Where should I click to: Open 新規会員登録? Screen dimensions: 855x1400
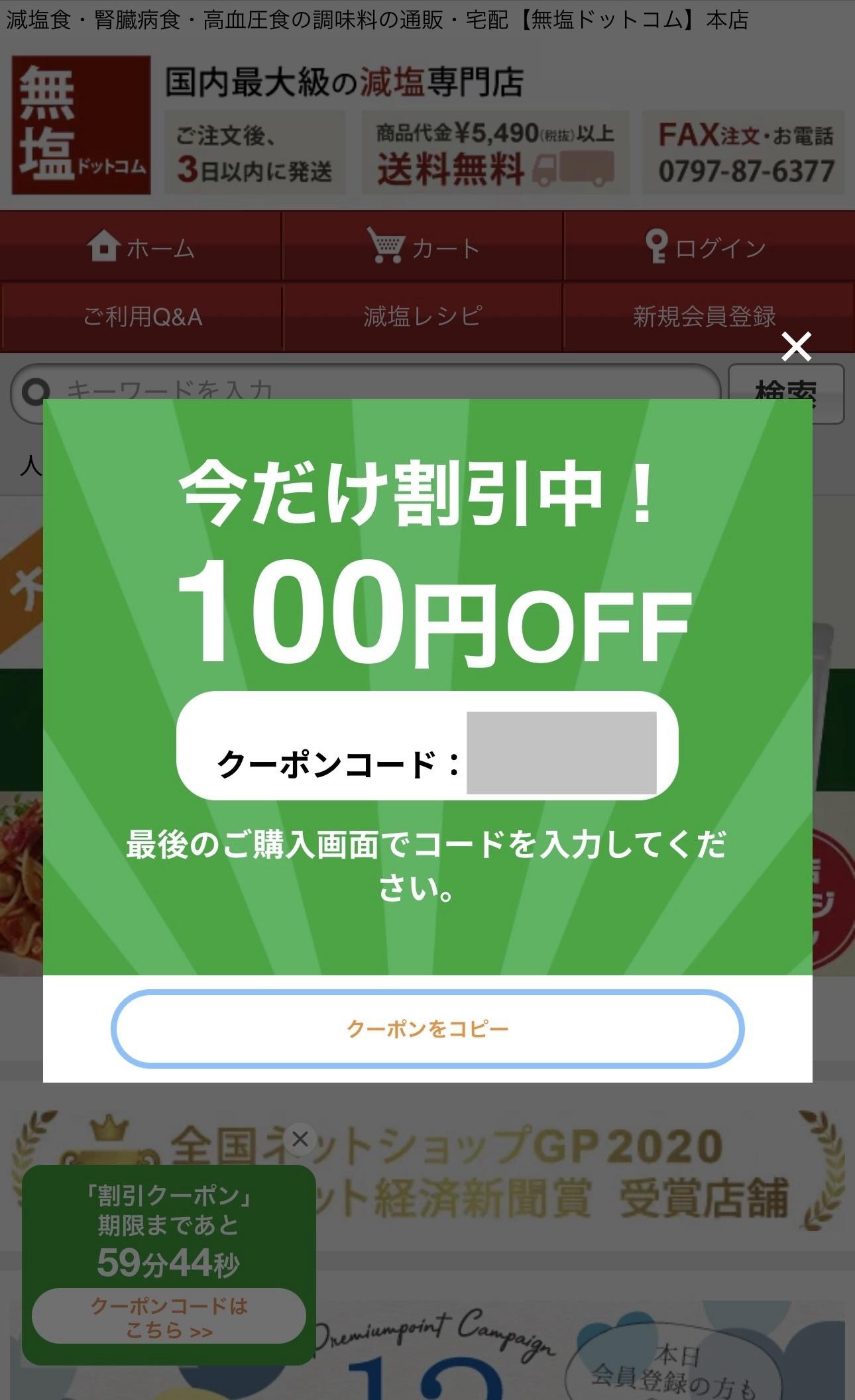tap(704, 317)
